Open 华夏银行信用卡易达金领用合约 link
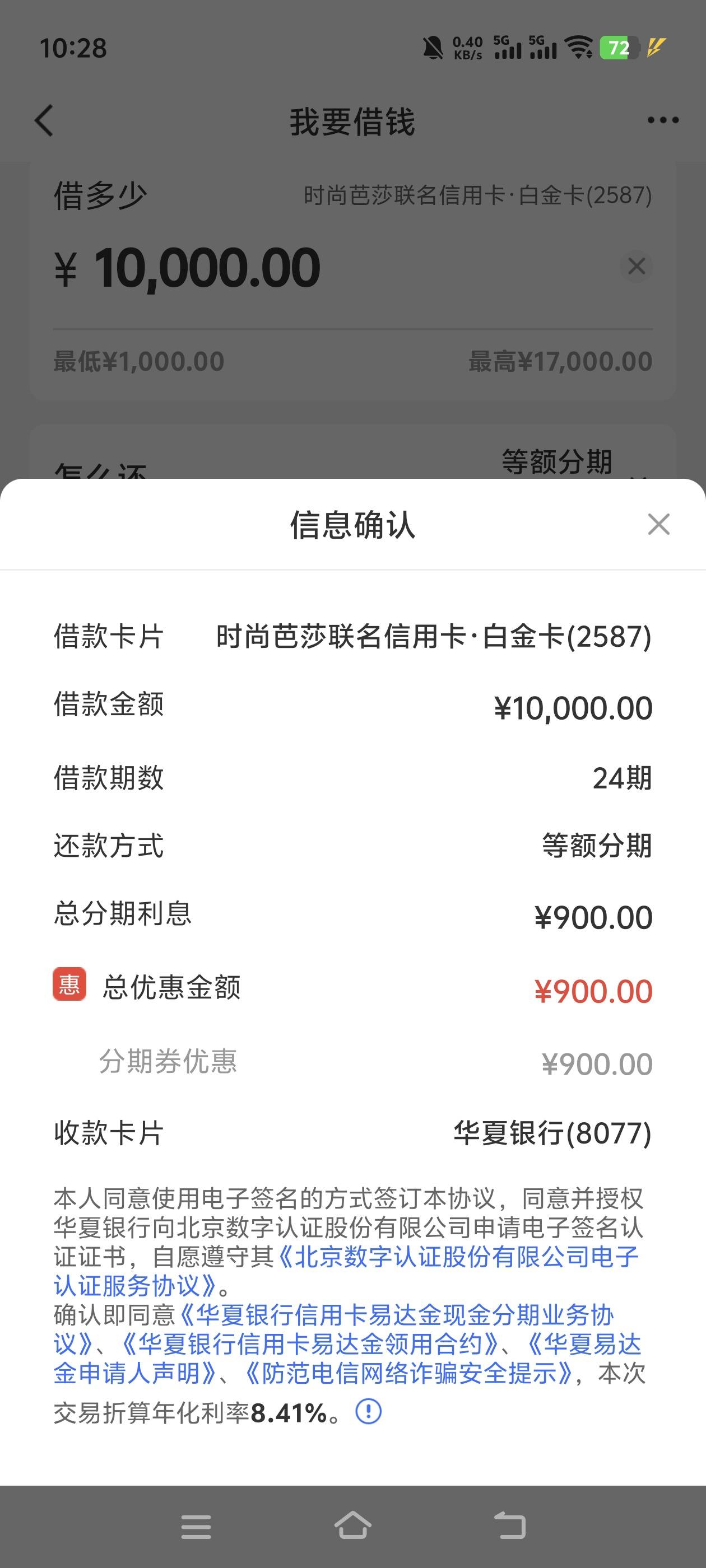The height and width of the screenshot is (1568, 706). coord(310,1344)
